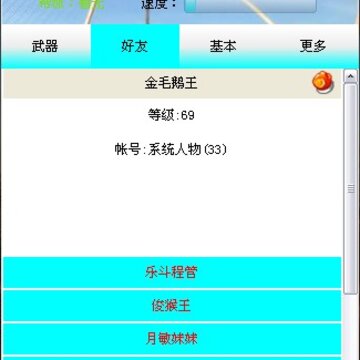Select friend 俊猴王 from the list
The width and height of the screenshot is (360, 360).
[172, 306]
